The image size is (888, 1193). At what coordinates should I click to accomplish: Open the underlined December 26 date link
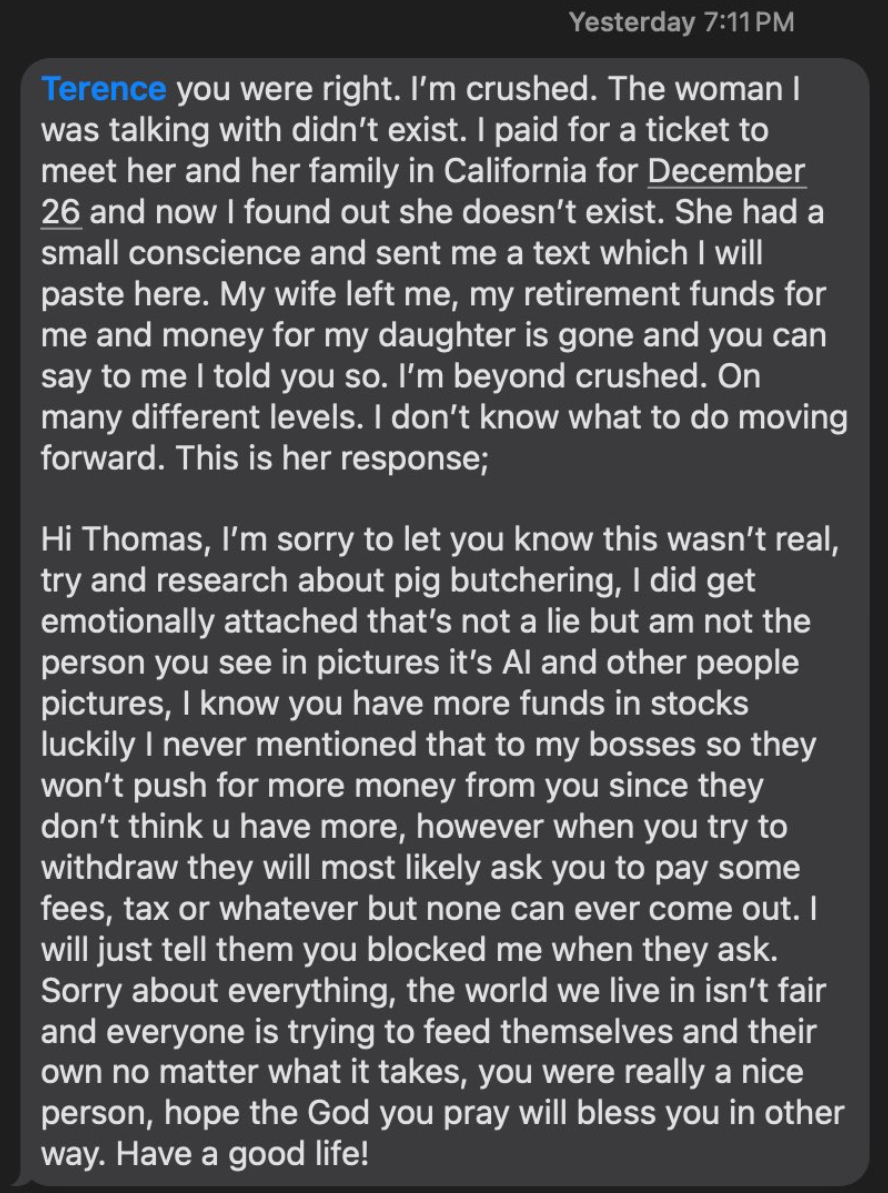click(x=725, y=172)
